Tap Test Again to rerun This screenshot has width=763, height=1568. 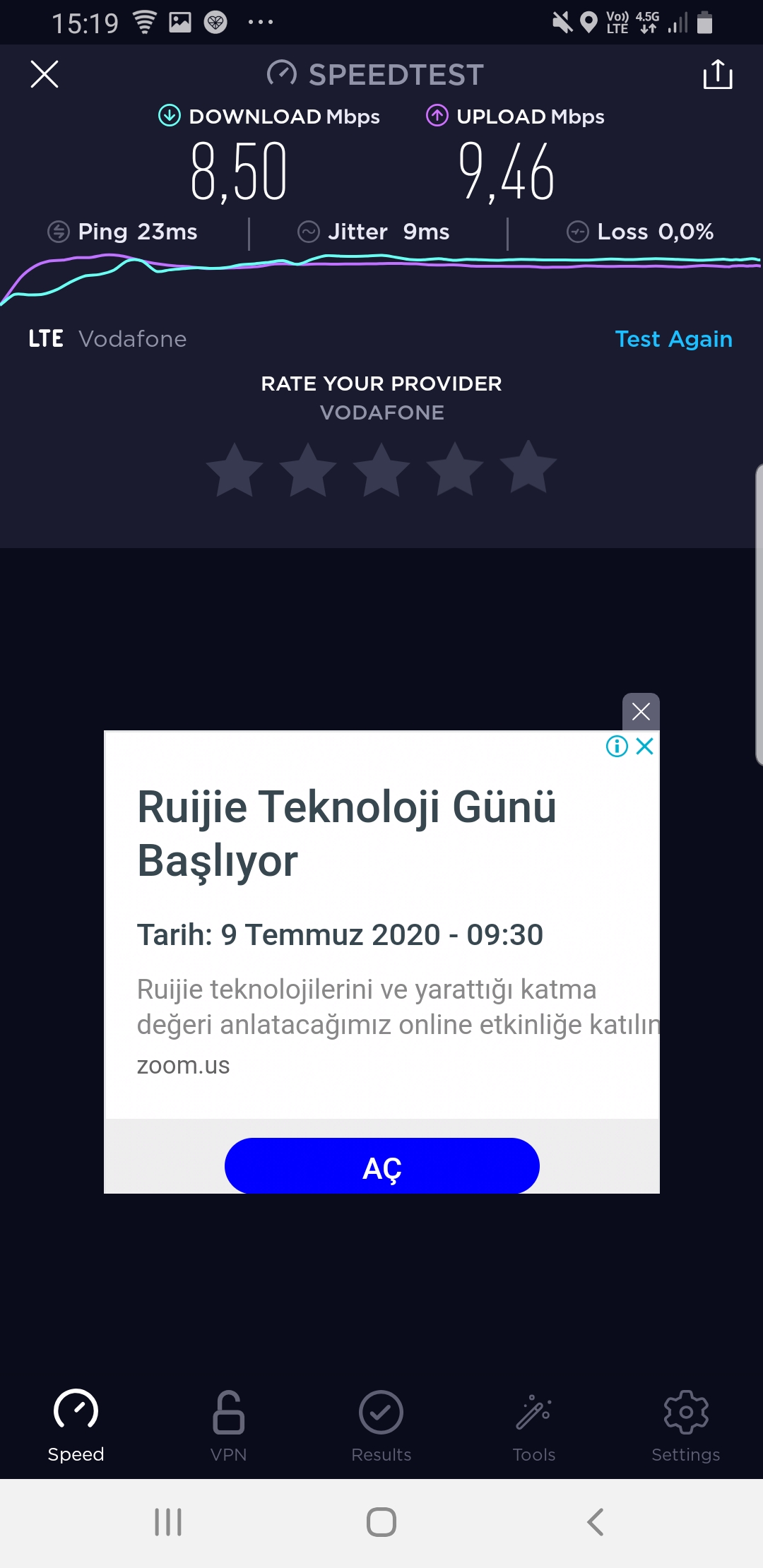(673, 339)
